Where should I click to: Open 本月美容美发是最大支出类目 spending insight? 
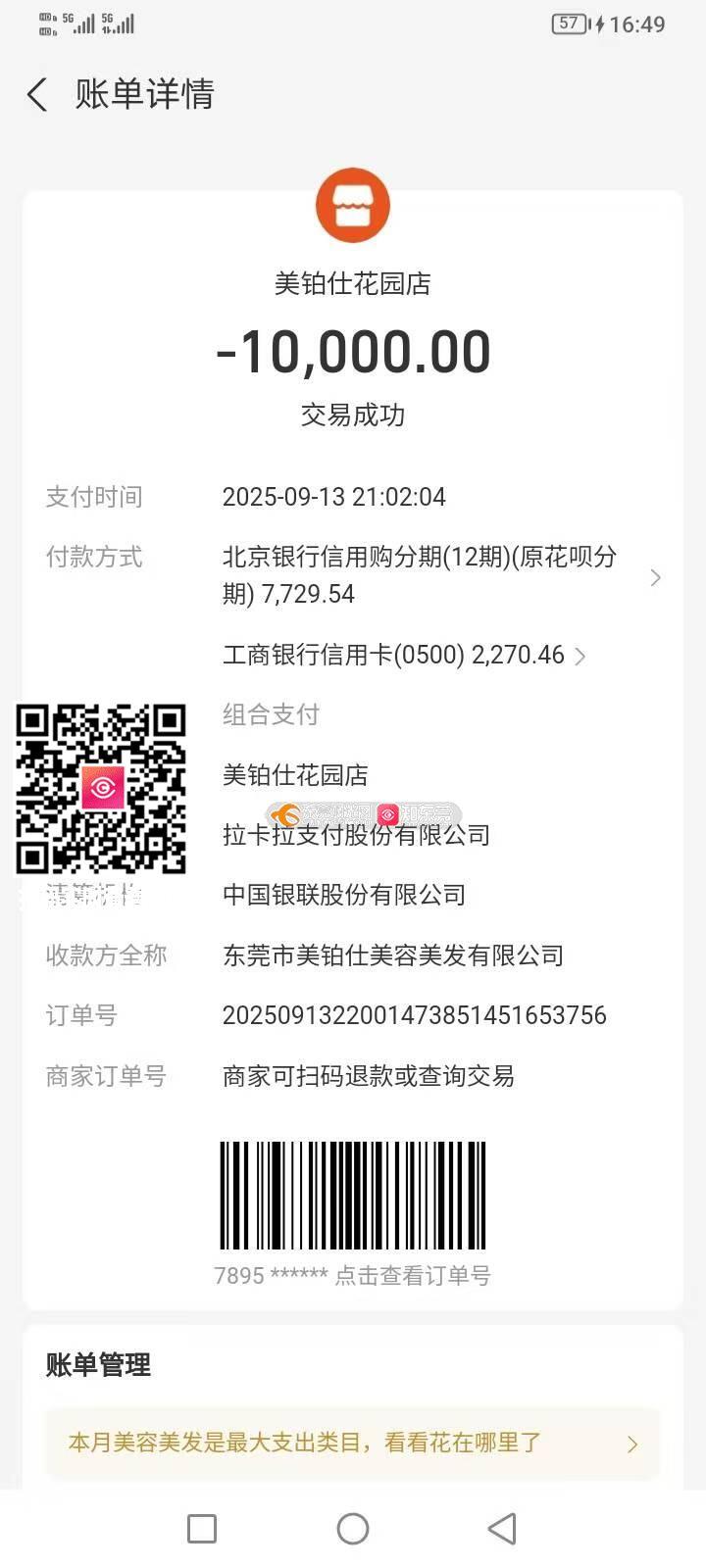[x=353, y=1443]
